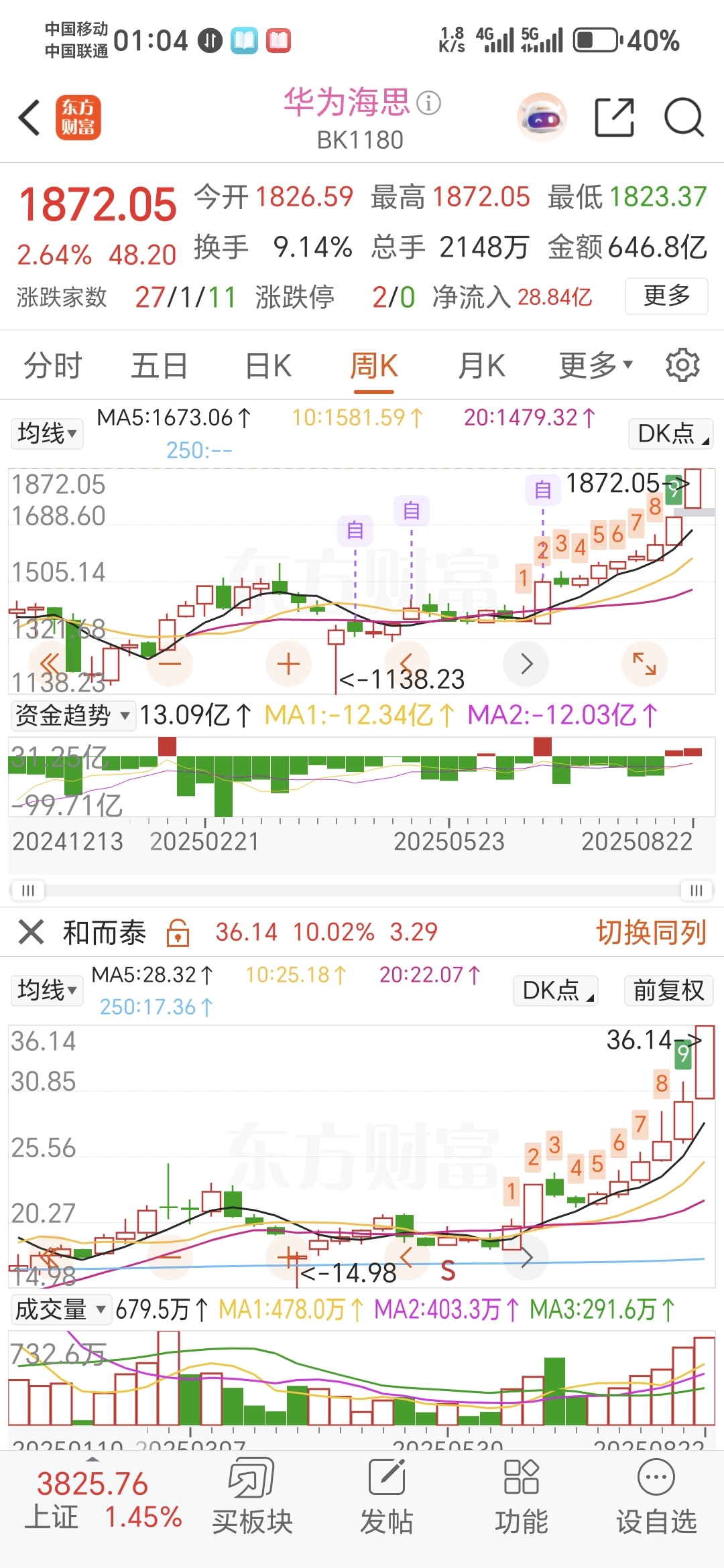The image size is (724, 1568).
Task: Expand 更多 chart period dropdown
Action: point(595,366)
